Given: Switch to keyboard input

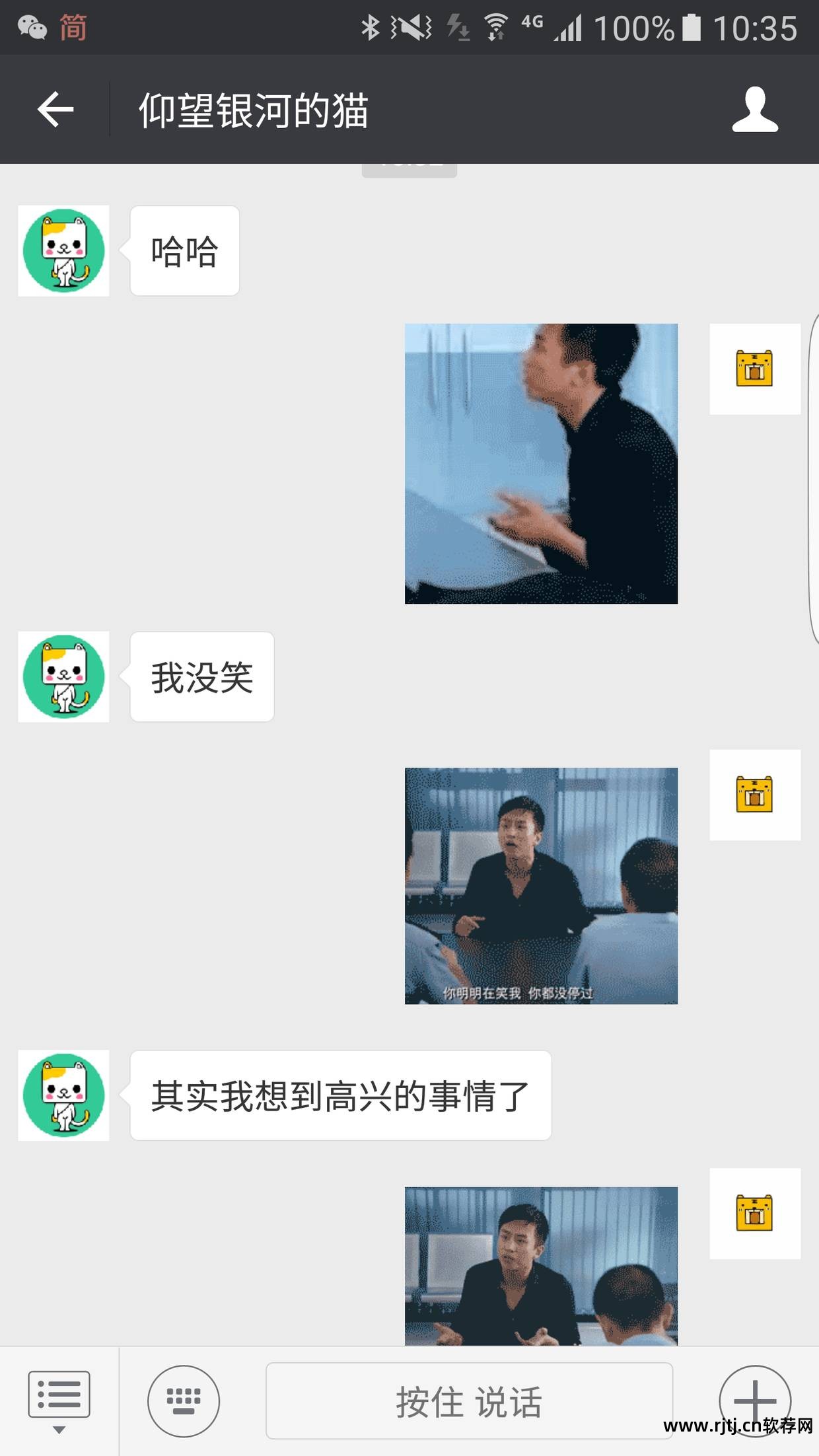Looking at the screenshot, I should point(184,1401).
